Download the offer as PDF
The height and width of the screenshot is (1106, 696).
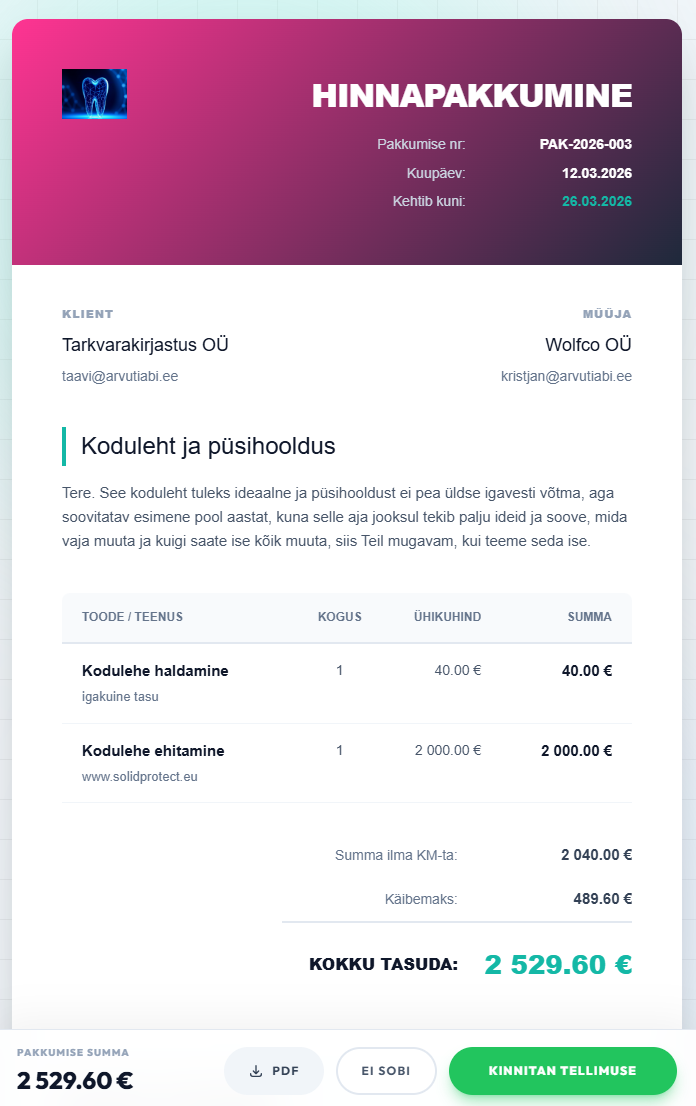[274, 1071]
